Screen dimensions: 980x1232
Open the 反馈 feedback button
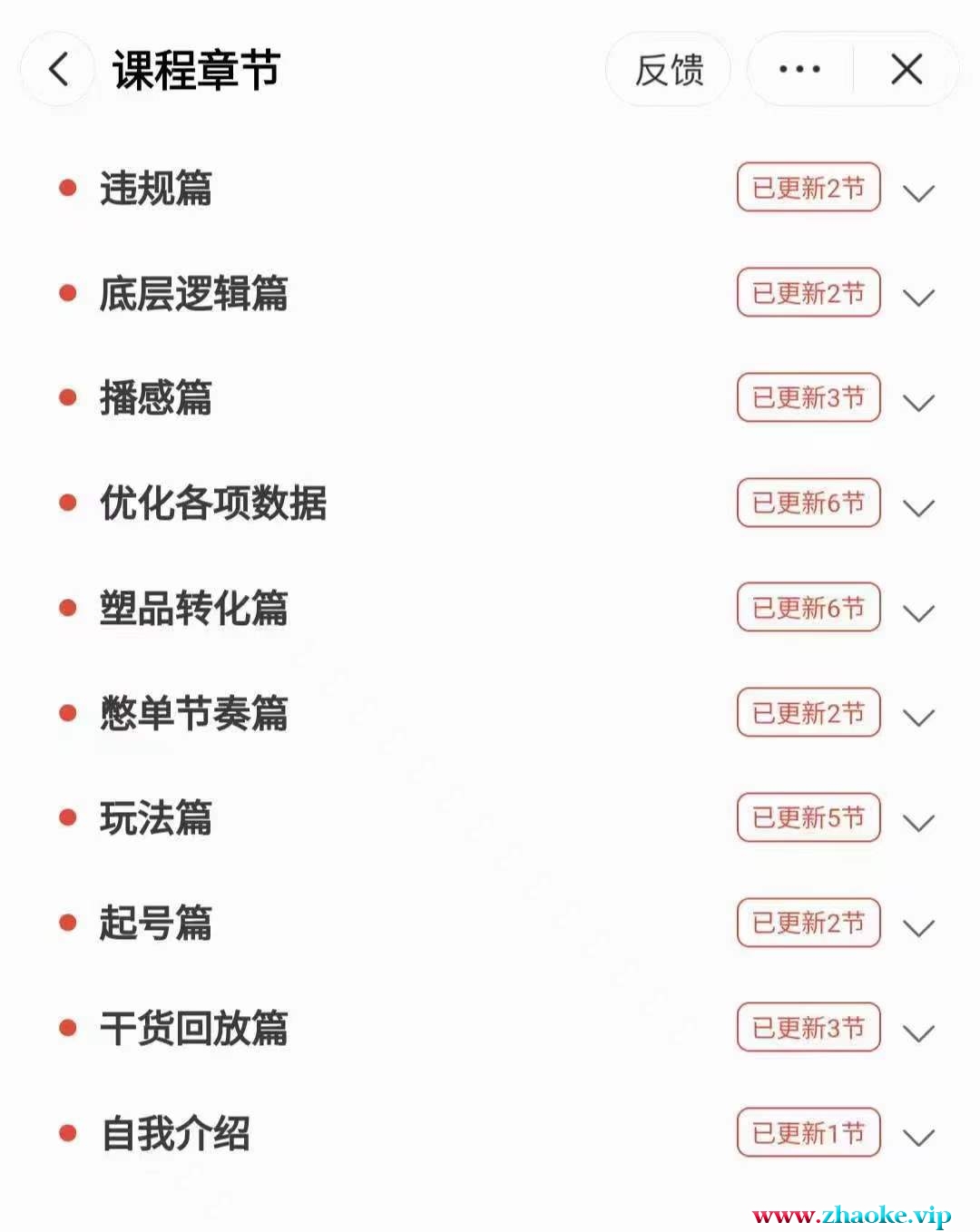click(669, 69)
